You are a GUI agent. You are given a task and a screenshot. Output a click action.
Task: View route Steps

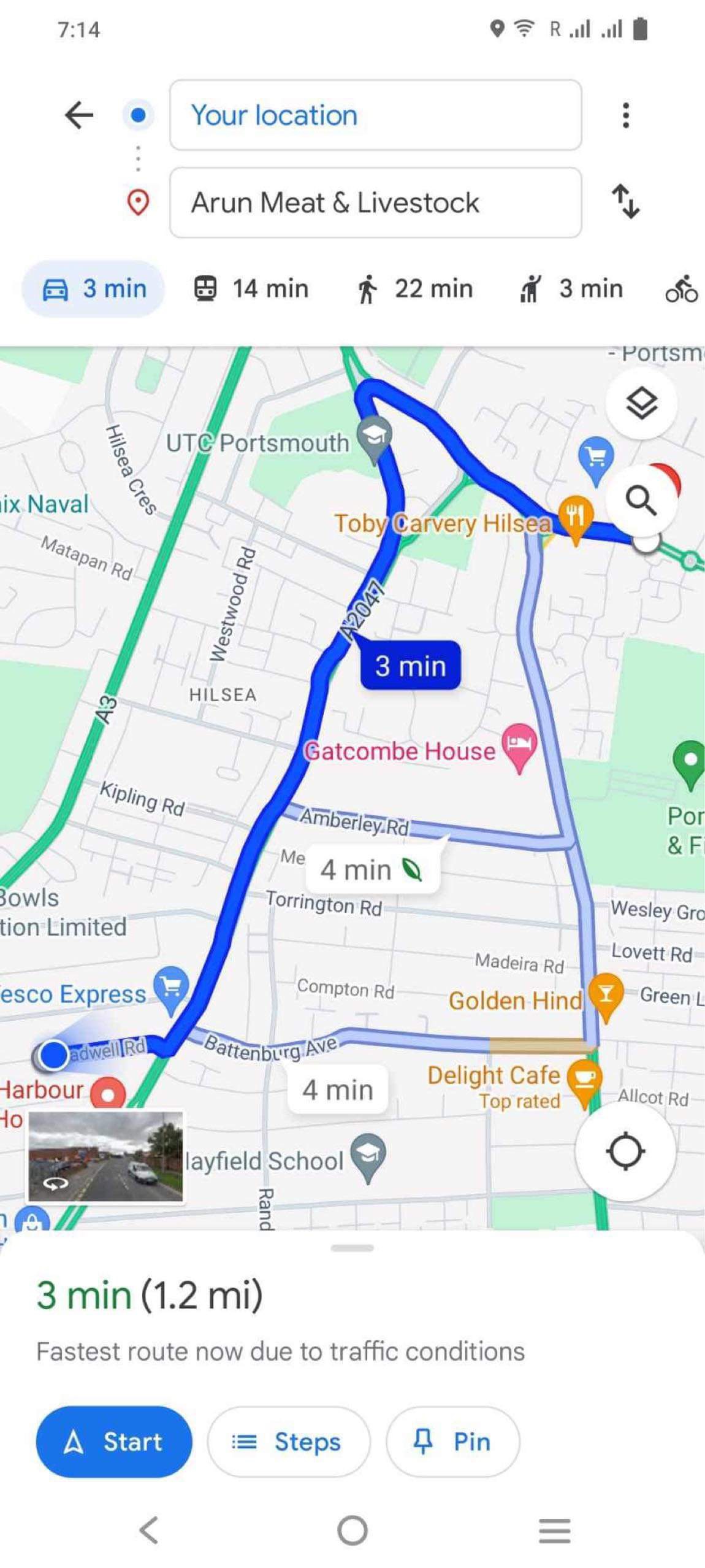pos(289,1441)
